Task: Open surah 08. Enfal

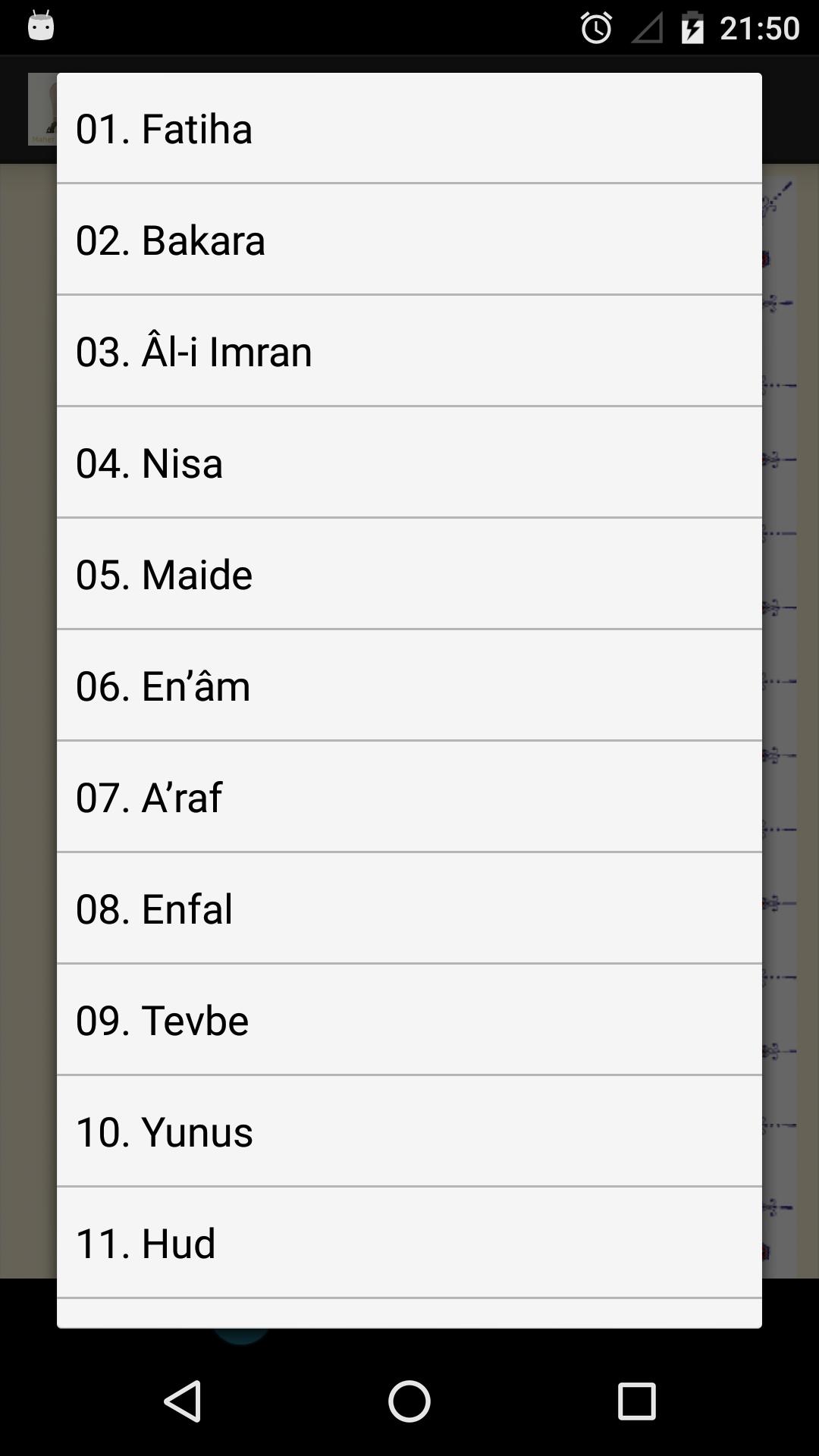Action: coord(409,908)
